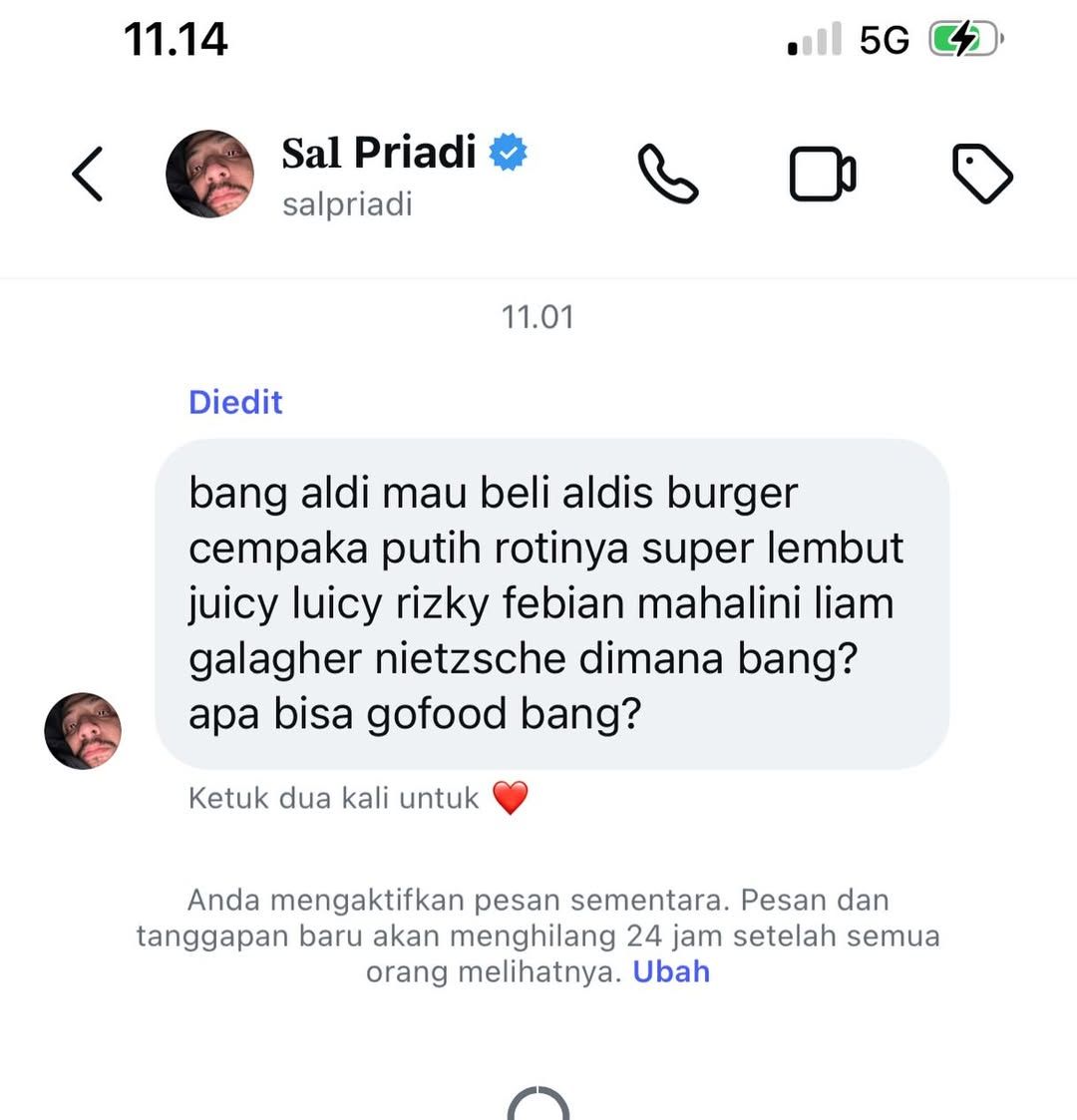Tap the back arrow to leave the chat
Viewport: 1077px width, 1120px height.
[87, 173]
